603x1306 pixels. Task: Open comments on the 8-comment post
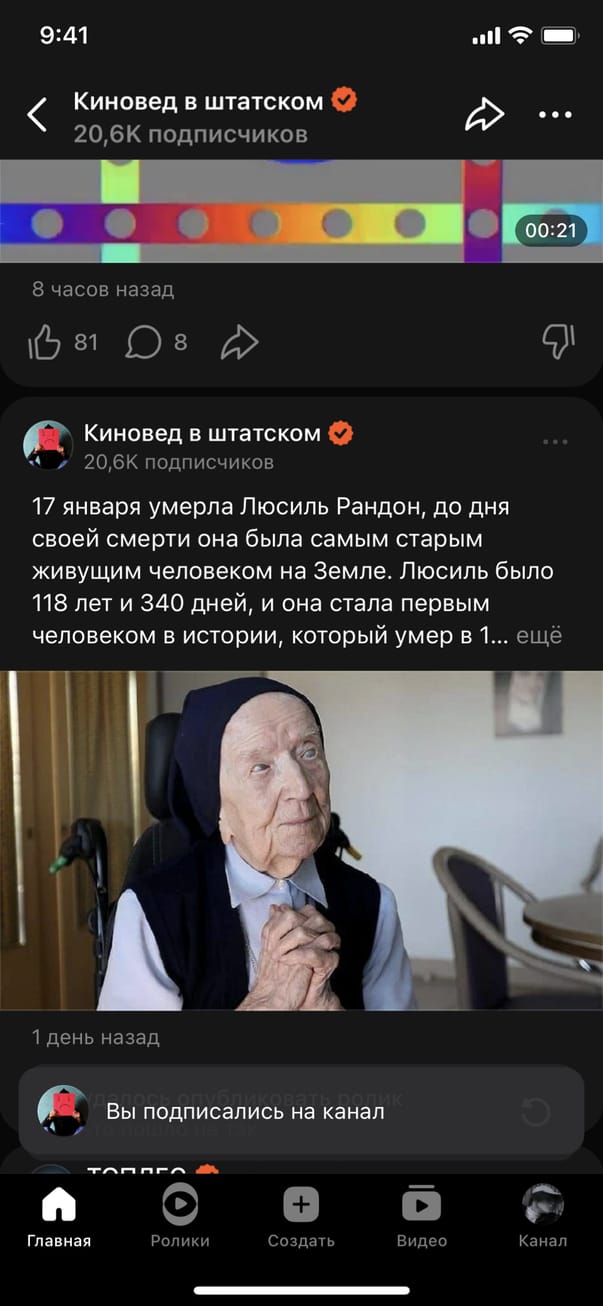pyautogui.click(x=144, y=343)
